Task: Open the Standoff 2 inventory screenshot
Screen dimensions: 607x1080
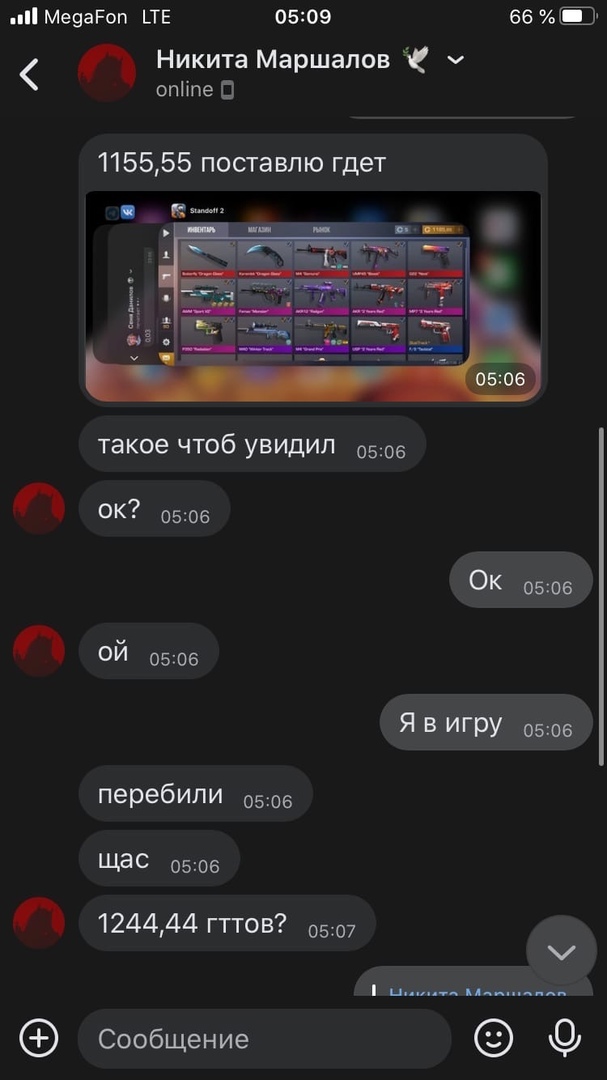Action: tap(312, 296)
